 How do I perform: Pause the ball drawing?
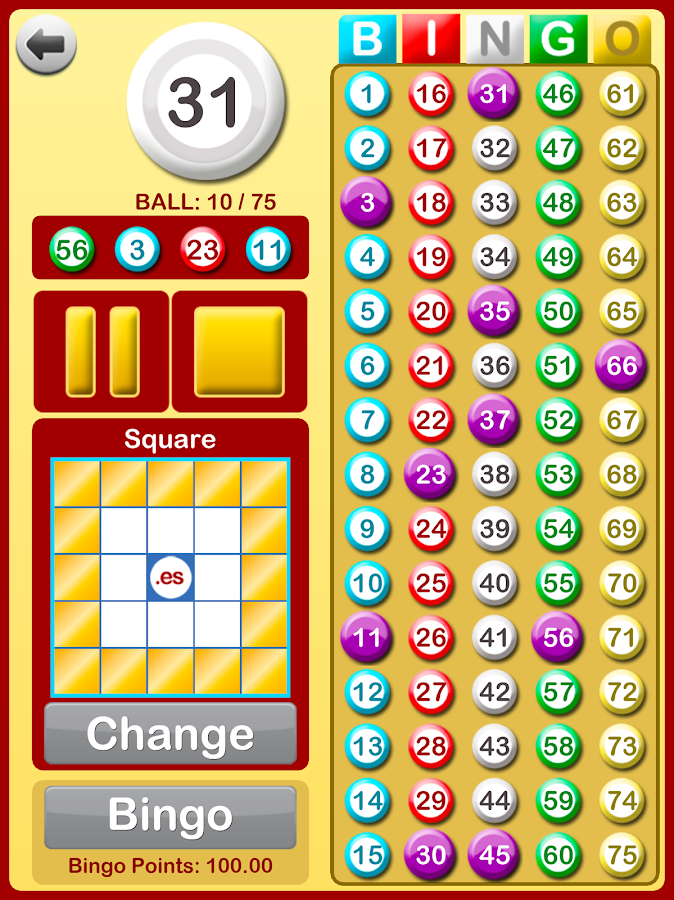coord(102,352)
